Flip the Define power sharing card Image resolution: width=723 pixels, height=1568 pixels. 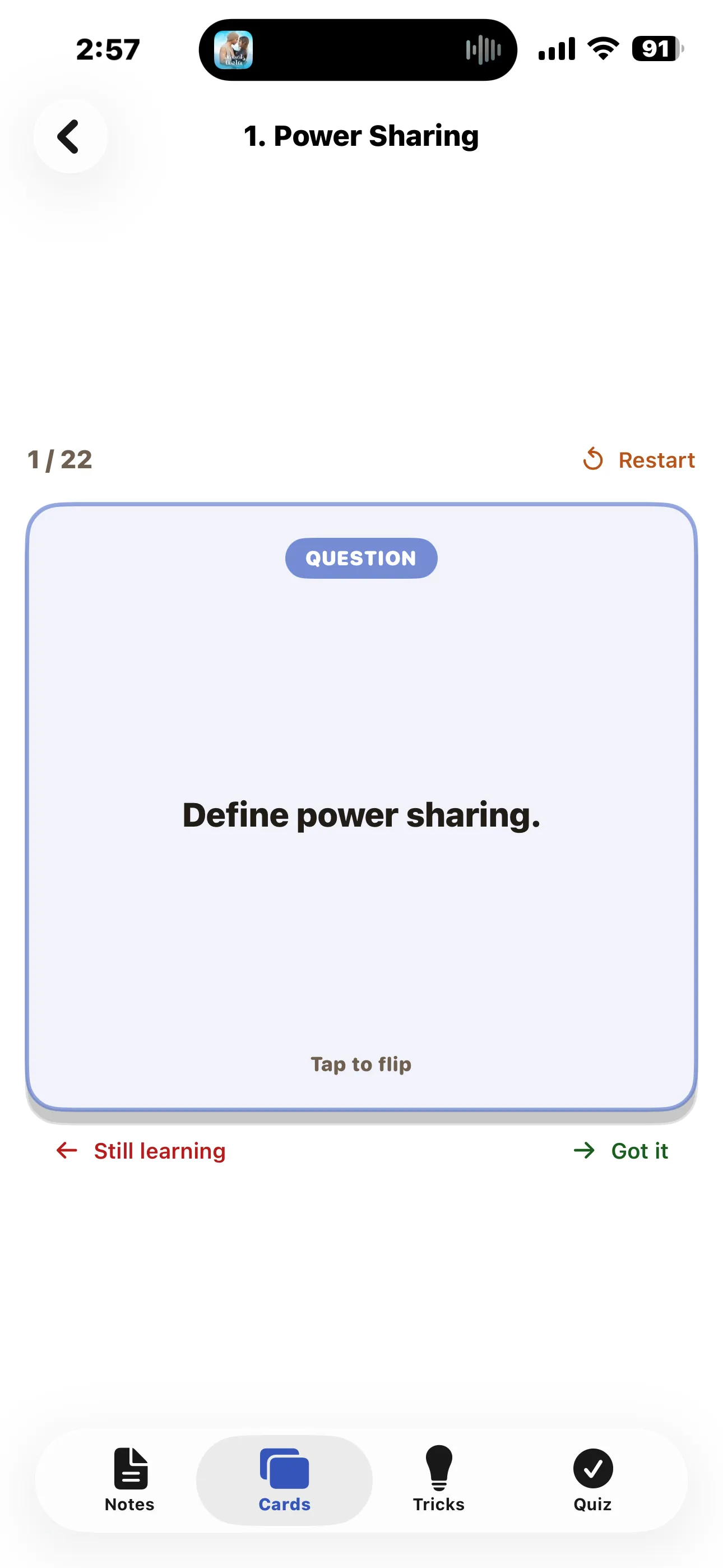[x=361, y=807]
